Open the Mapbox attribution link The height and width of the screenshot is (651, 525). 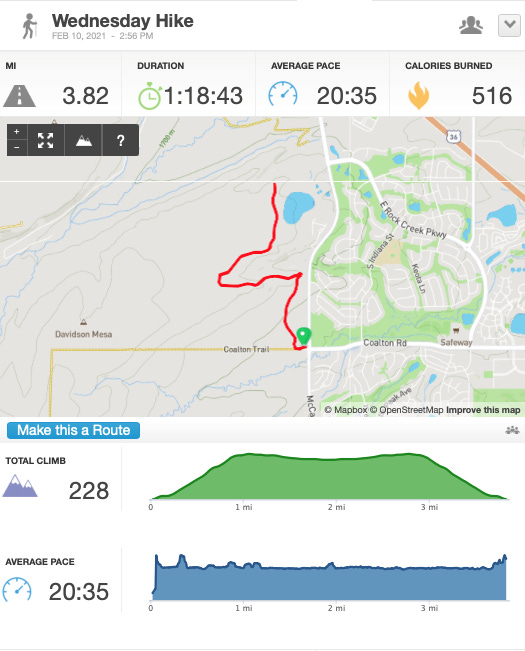[x=346, y=410]
